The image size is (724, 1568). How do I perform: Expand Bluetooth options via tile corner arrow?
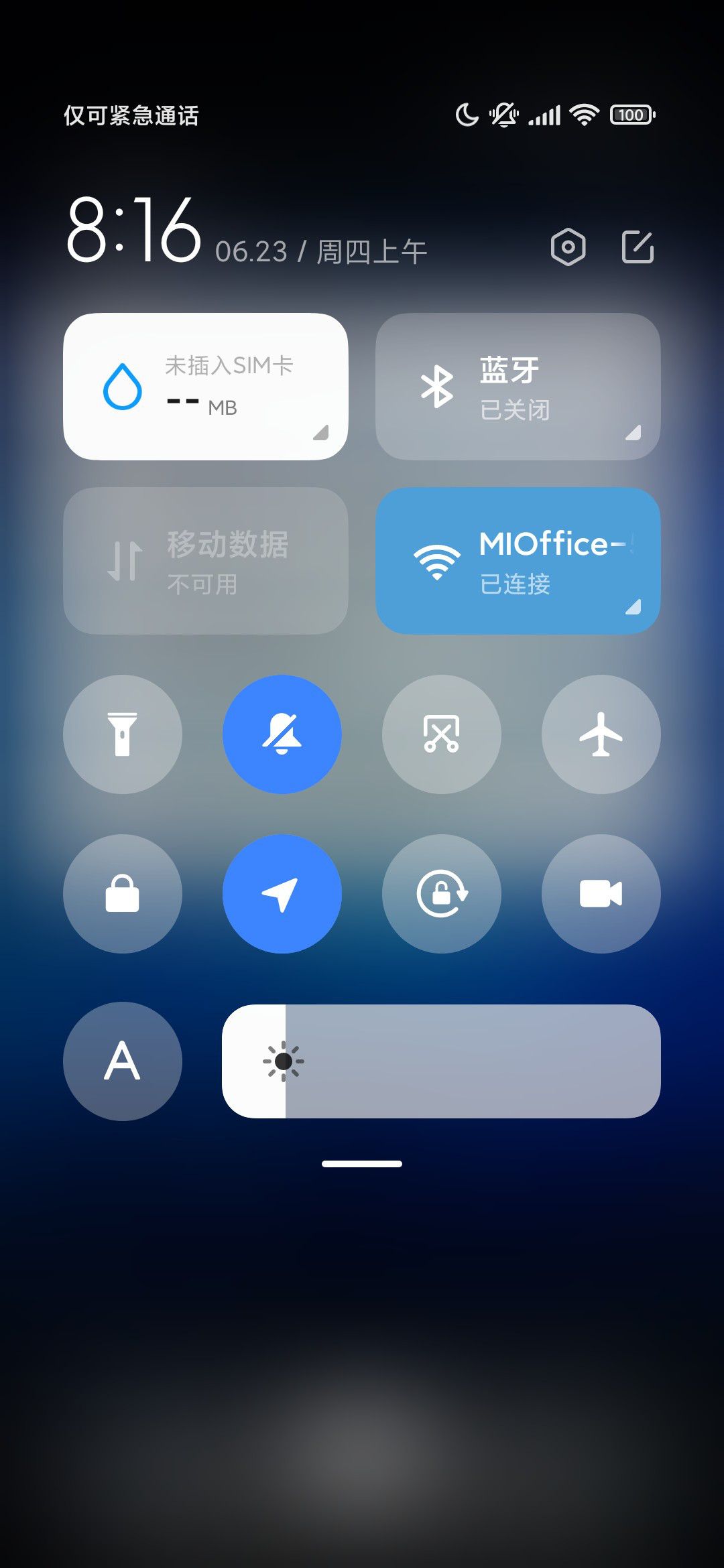(x=633, y=432)
